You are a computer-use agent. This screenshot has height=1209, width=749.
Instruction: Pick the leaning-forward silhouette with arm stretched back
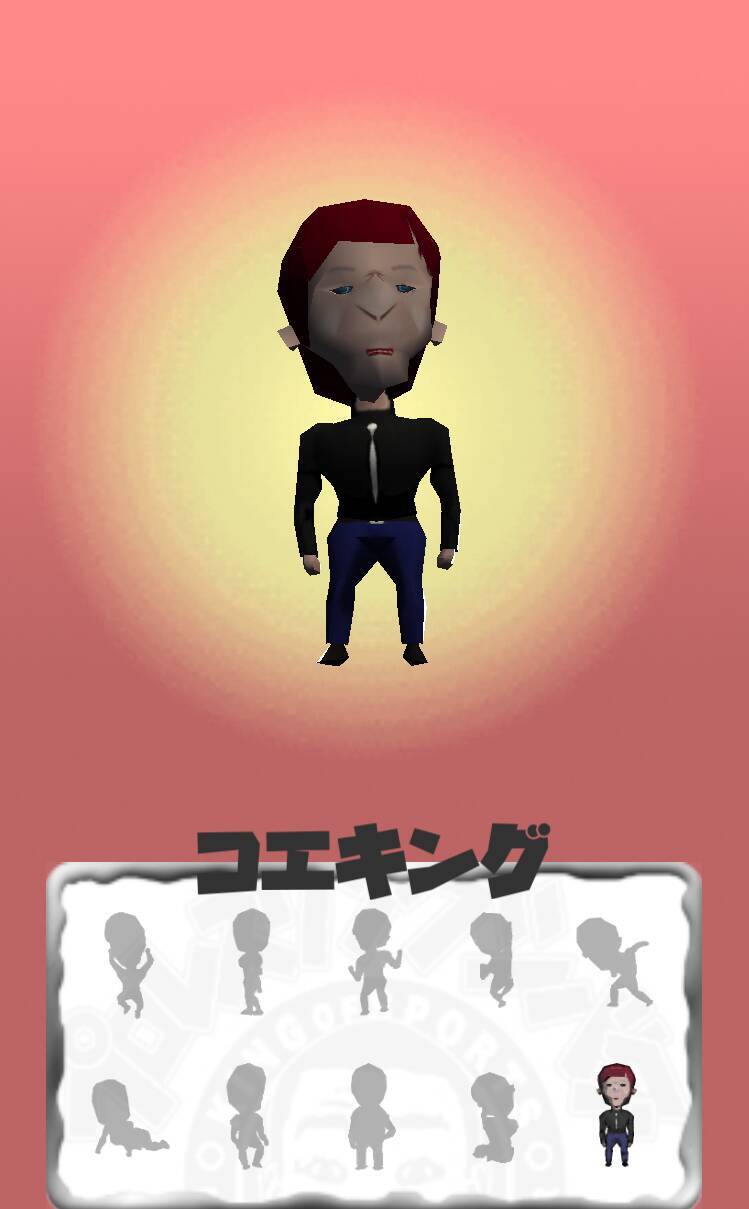tap(612, 961)
